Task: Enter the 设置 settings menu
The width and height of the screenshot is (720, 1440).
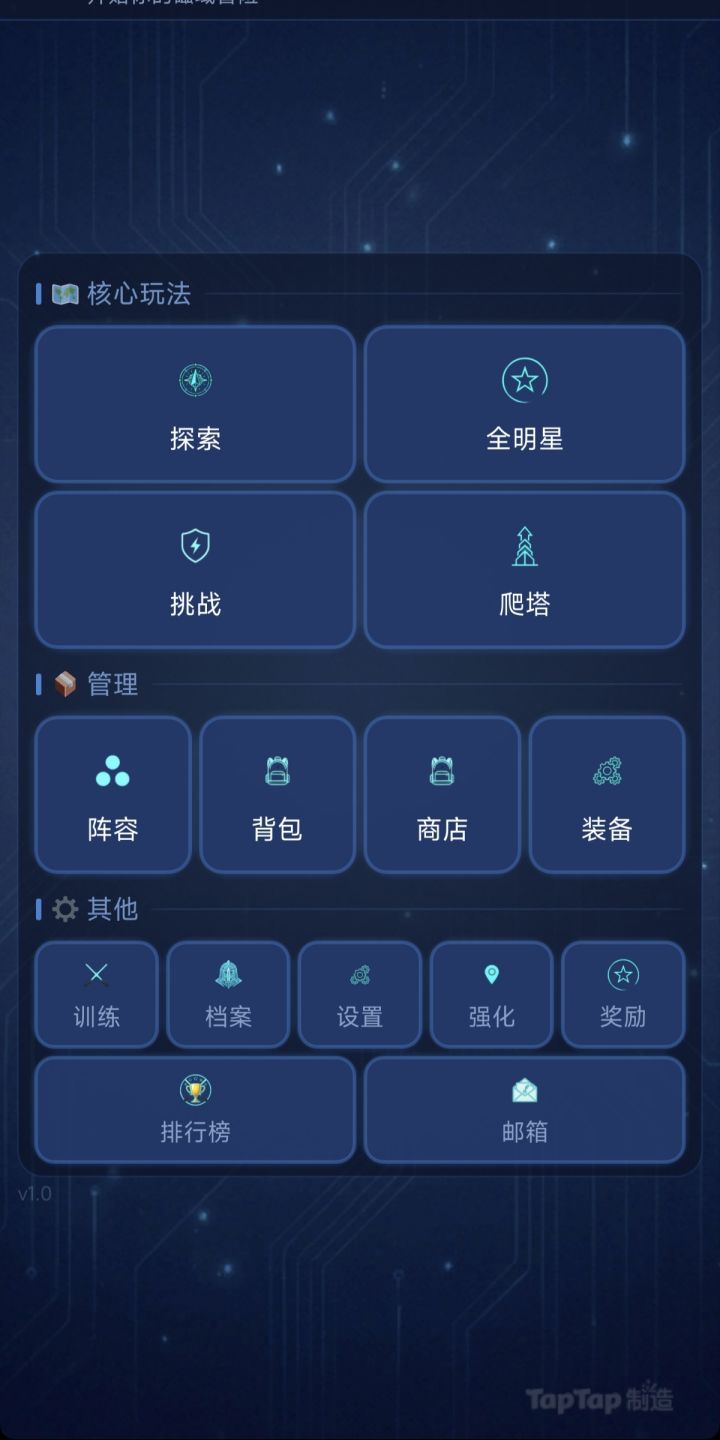Action: click(360, 995)
